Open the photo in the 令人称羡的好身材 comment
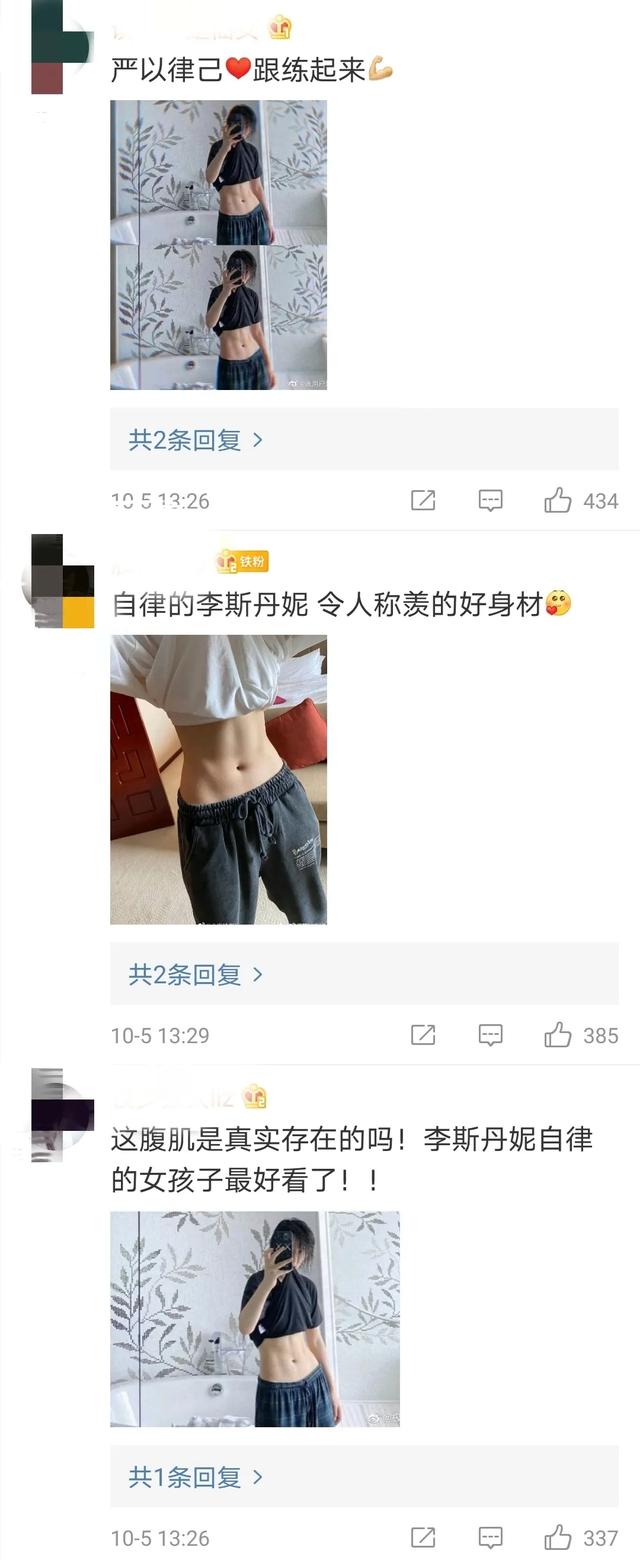640x1560 pixels. (x=218, y=779)
